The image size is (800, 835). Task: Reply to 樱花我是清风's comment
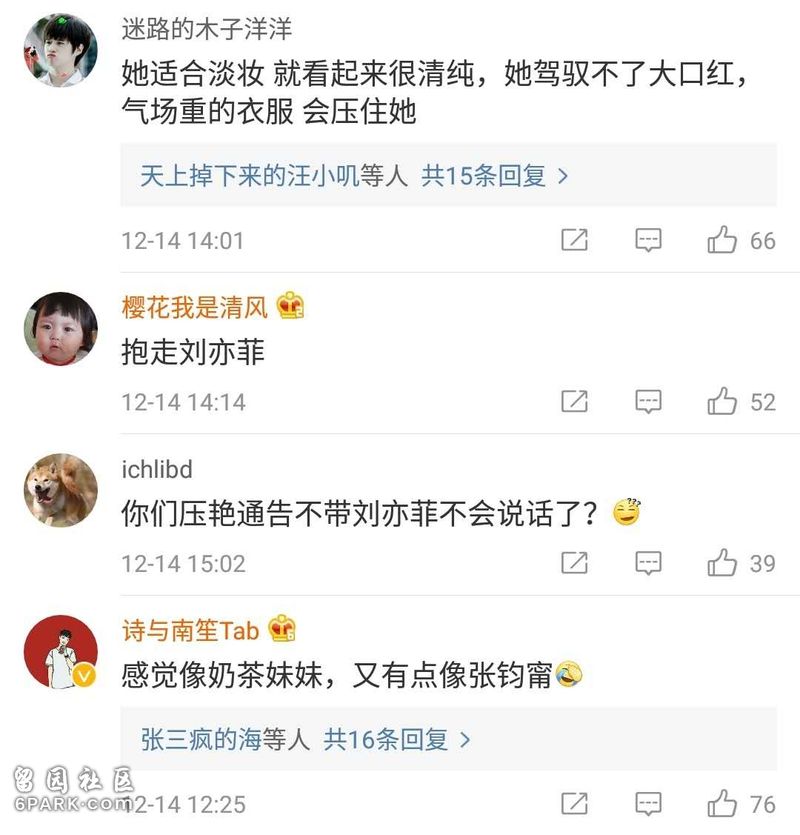coord(648,402)
